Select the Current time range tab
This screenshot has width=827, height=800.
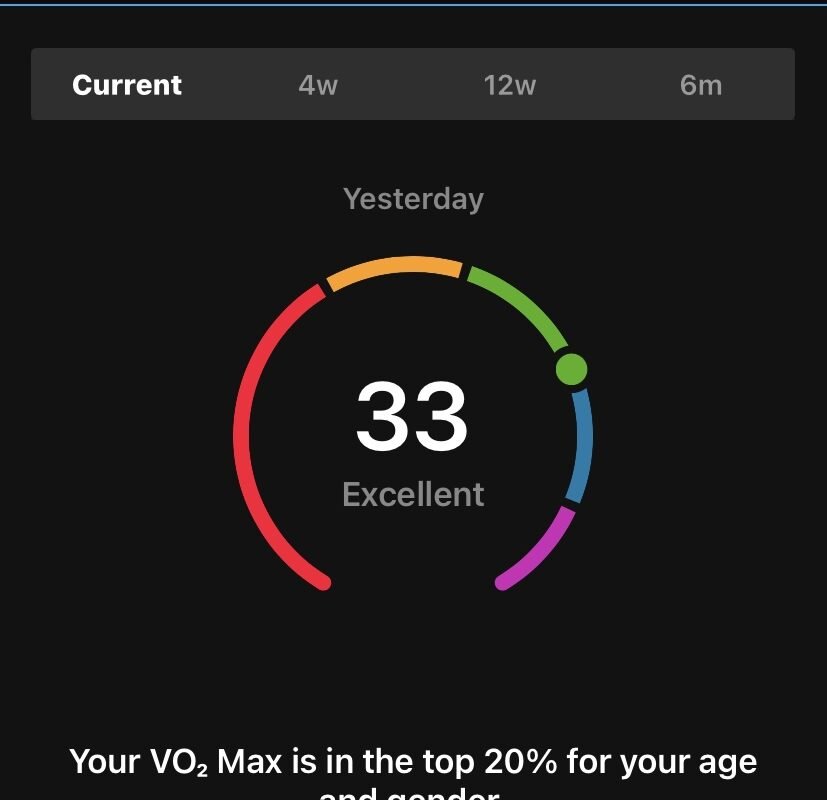click(127, 85)
